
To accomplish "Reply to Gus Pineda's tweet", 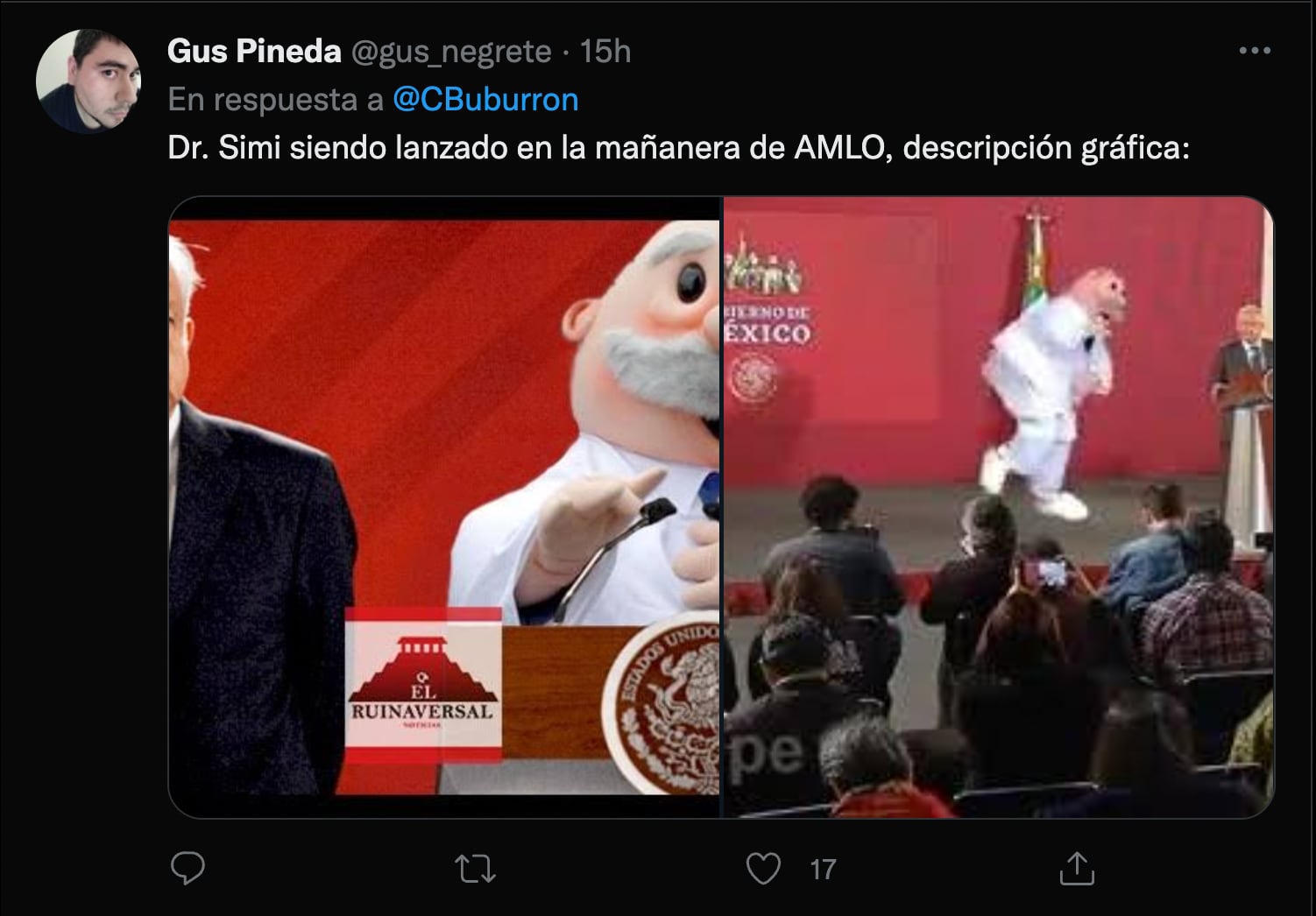I will (x=187, y=868).
